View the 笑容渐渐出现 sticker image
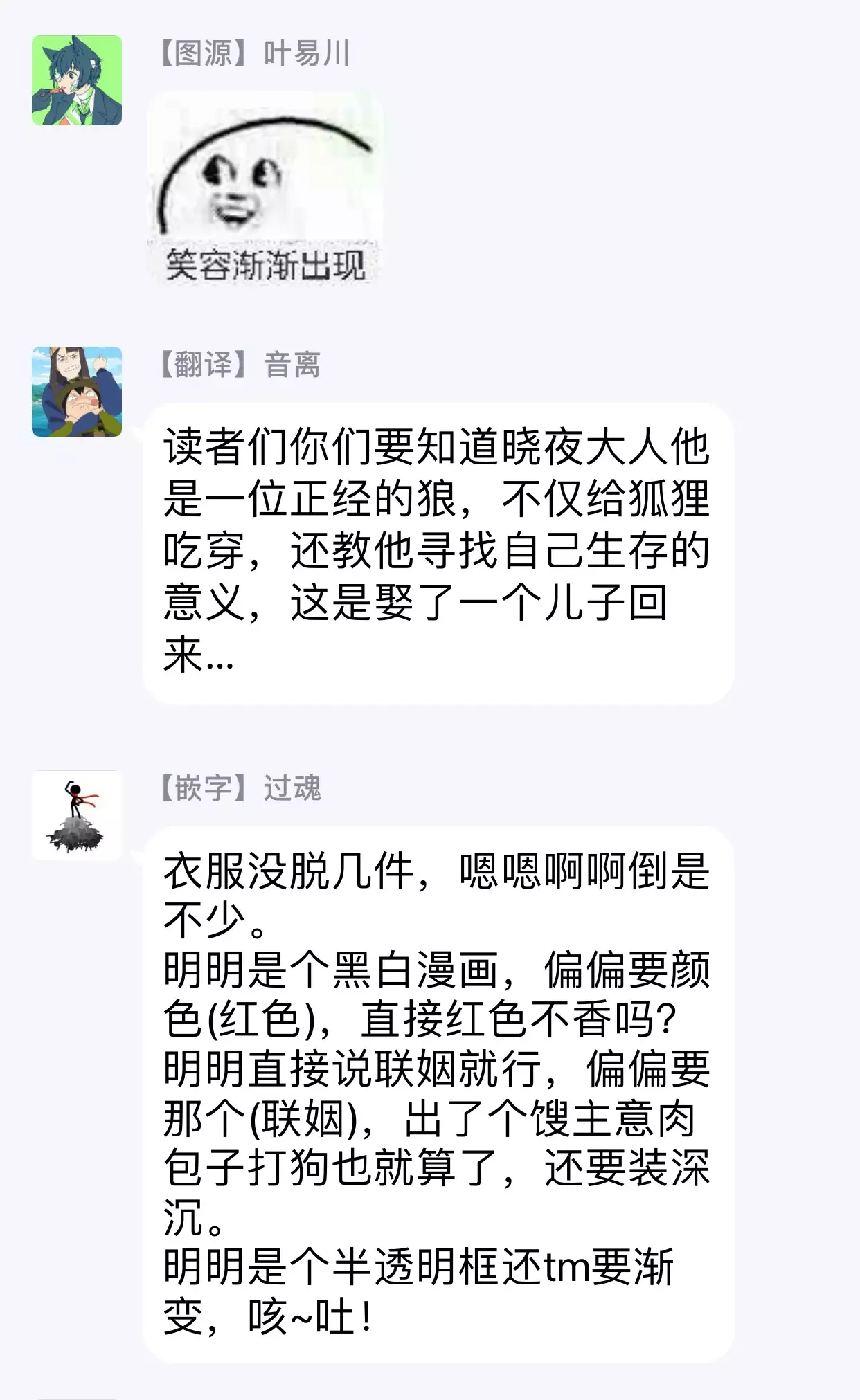Image resolution: width=860 pixels, height=1400 pixels. [265, 189]
